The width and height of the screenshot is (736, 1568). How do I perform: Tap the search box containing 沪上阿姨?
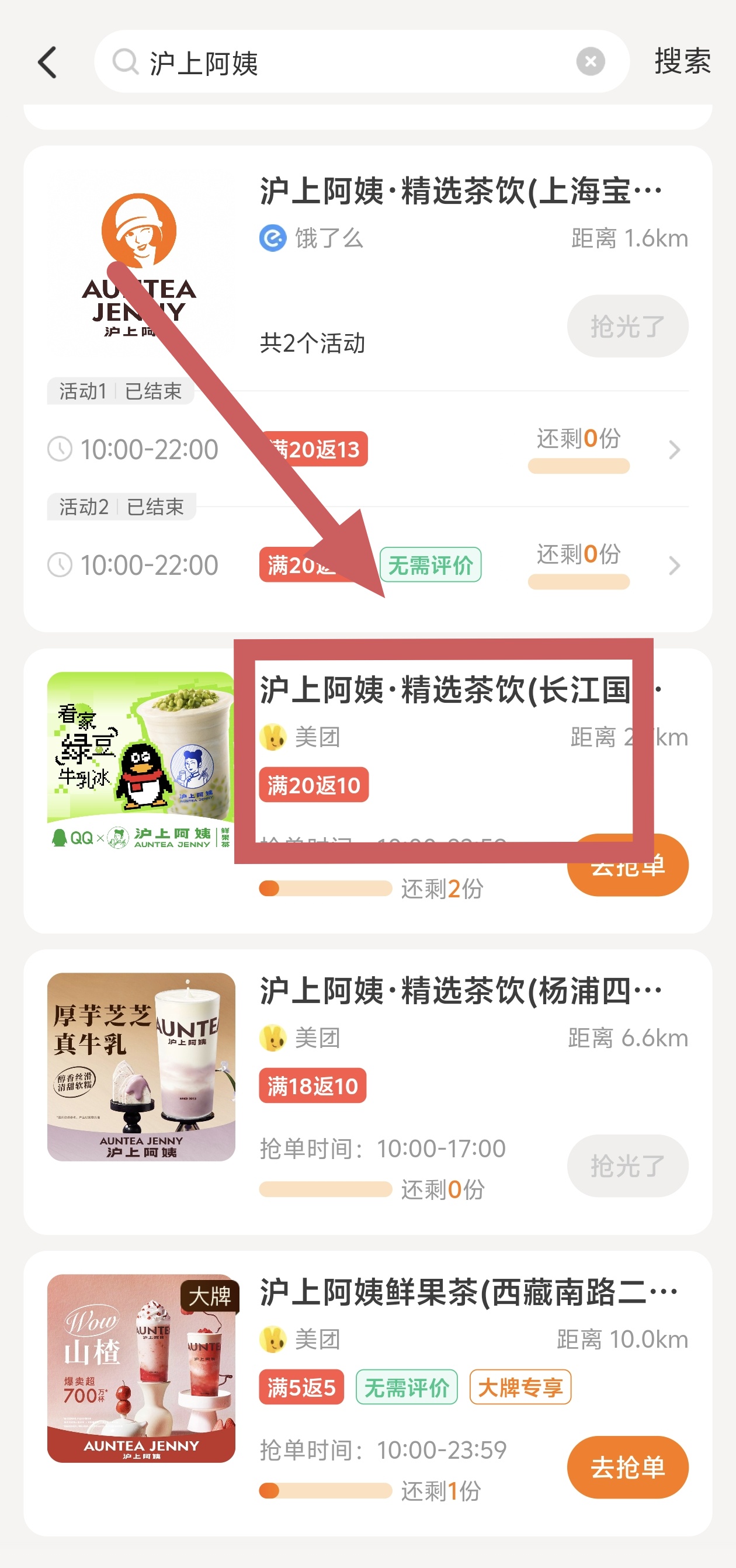click(x=341, y=62)
